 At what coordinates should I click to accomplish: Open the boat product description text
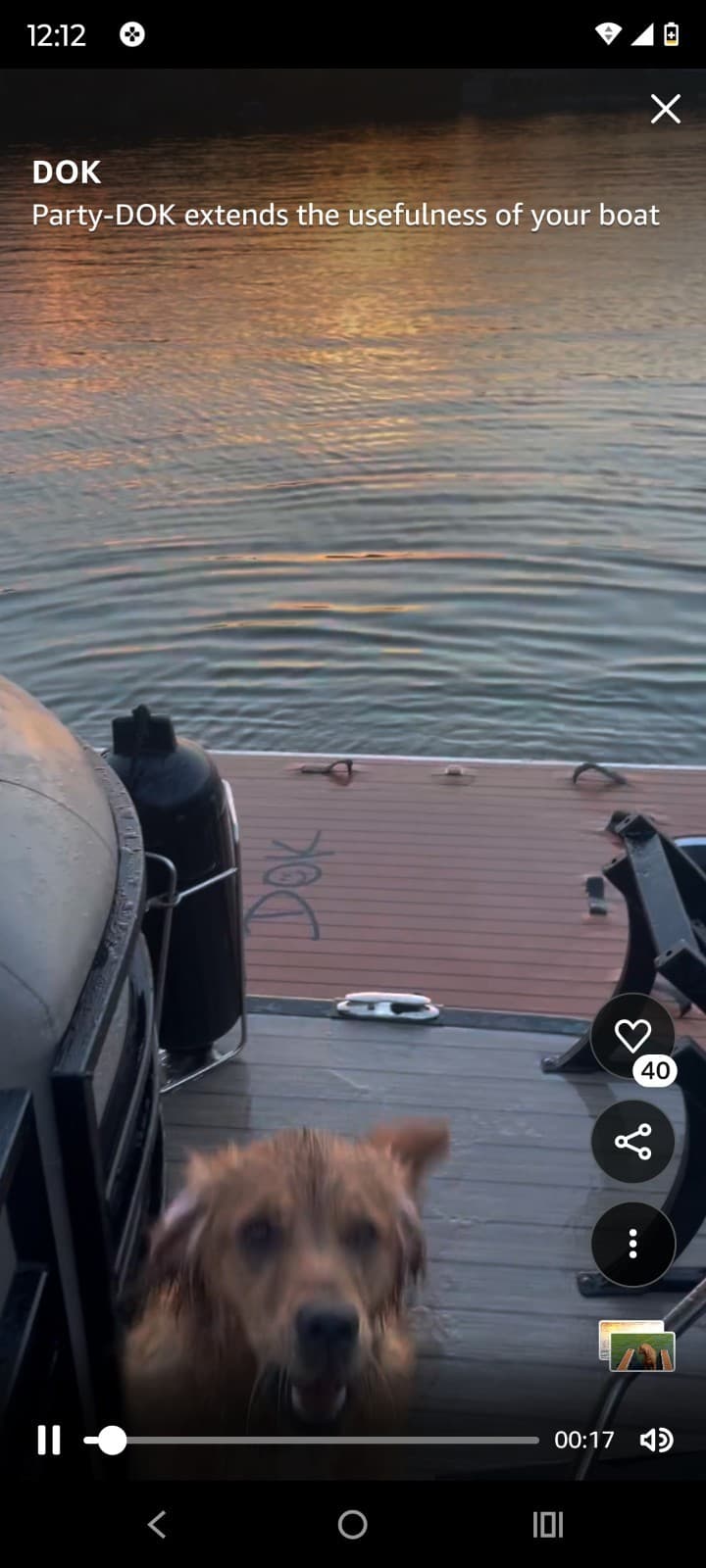point(346,215)
